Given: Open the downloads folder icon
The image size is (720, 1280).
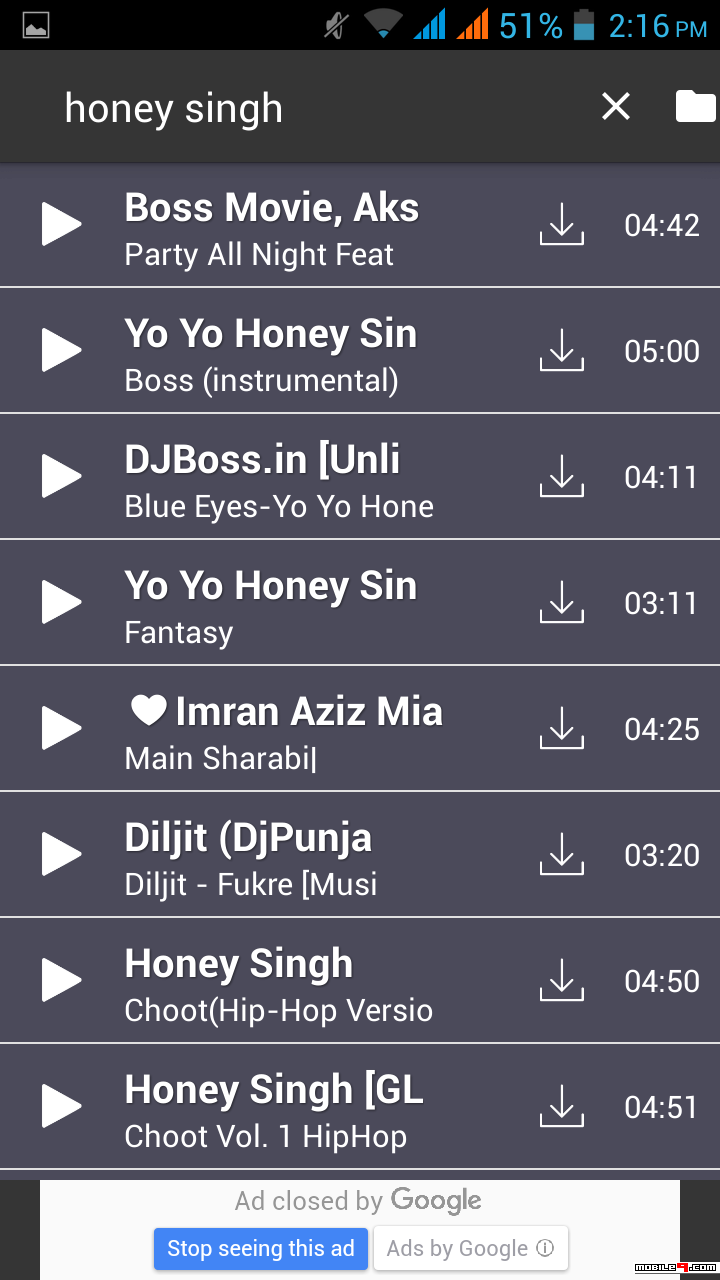Looking at the screenshot, I should (696, 106).
